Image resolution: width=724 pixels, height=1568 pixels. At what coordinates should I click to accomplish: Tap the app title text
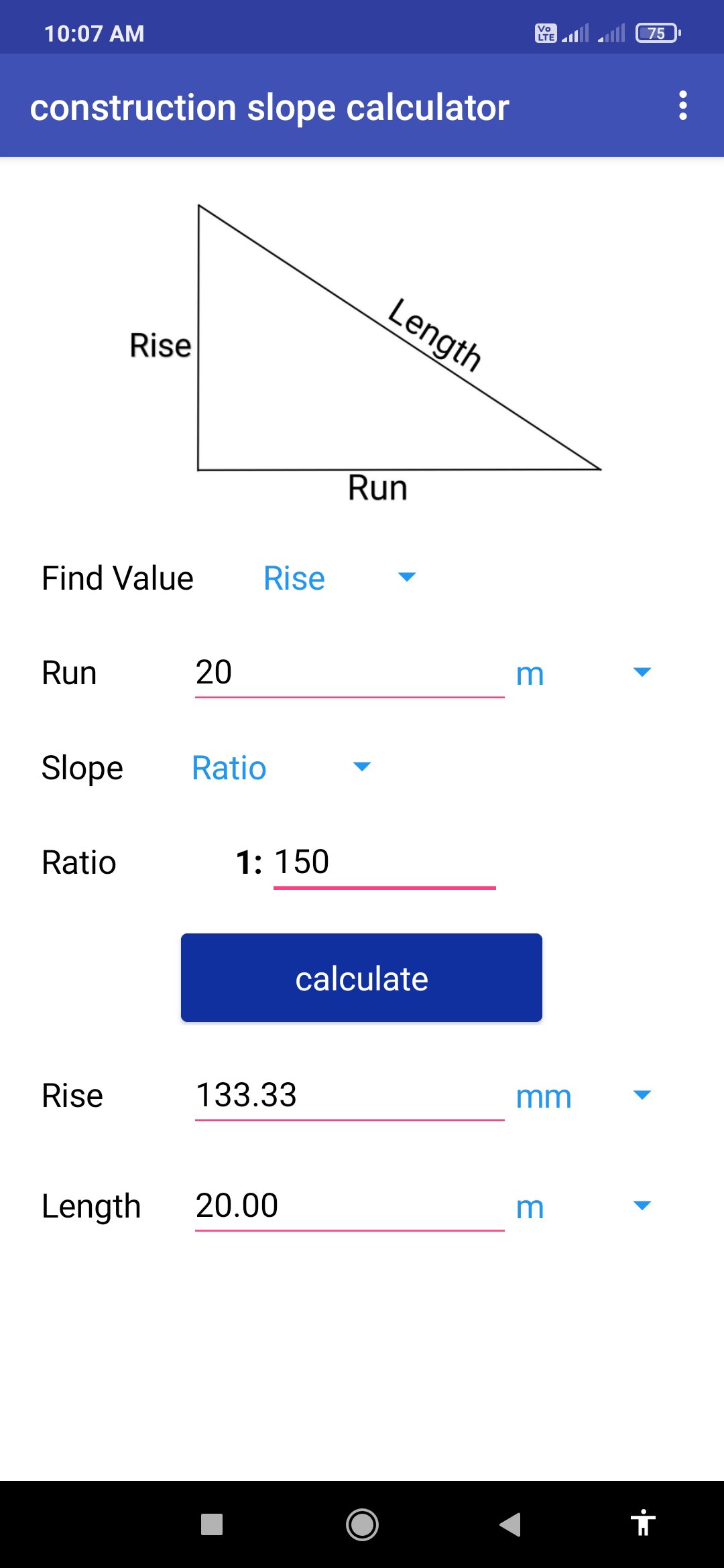coord(270,106)
